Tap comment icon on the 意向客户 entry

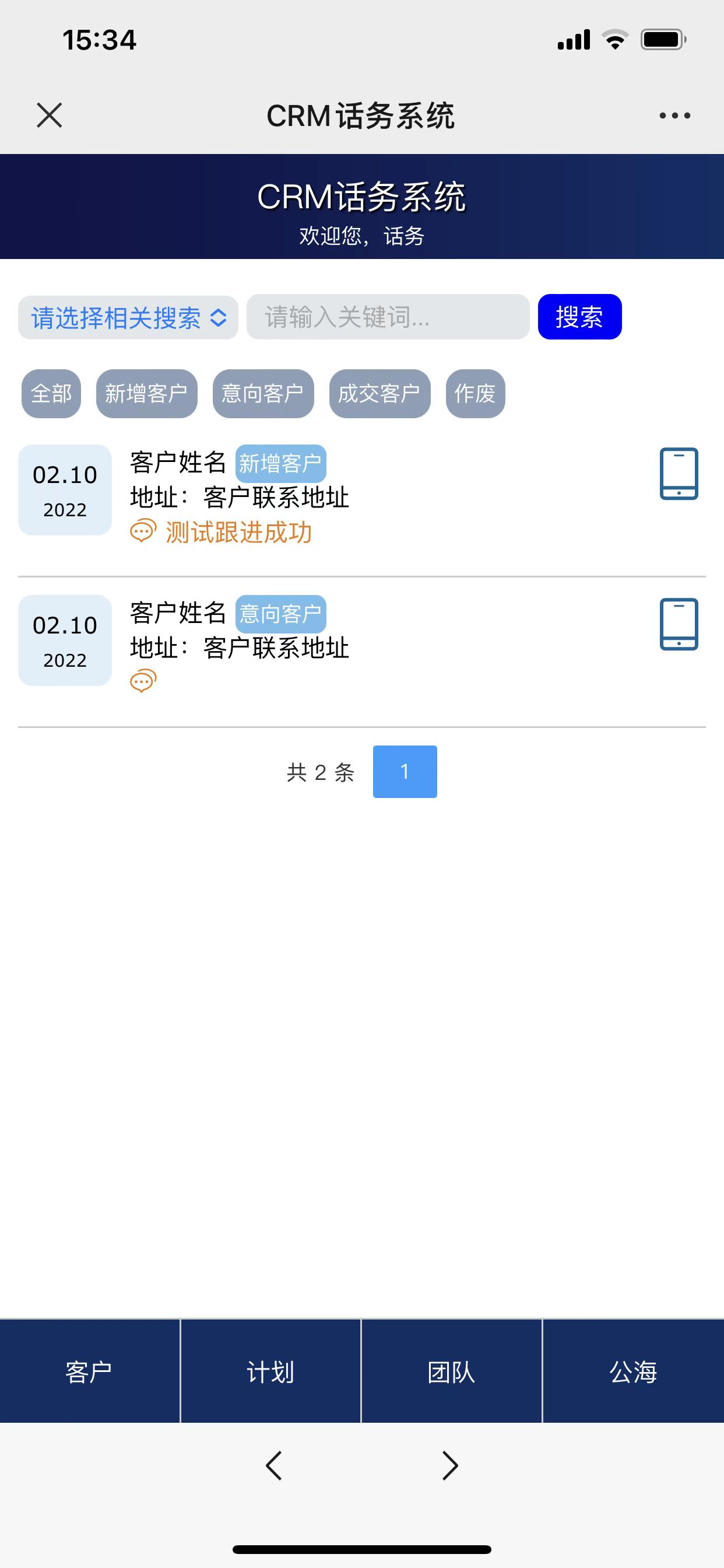point(143,681)
